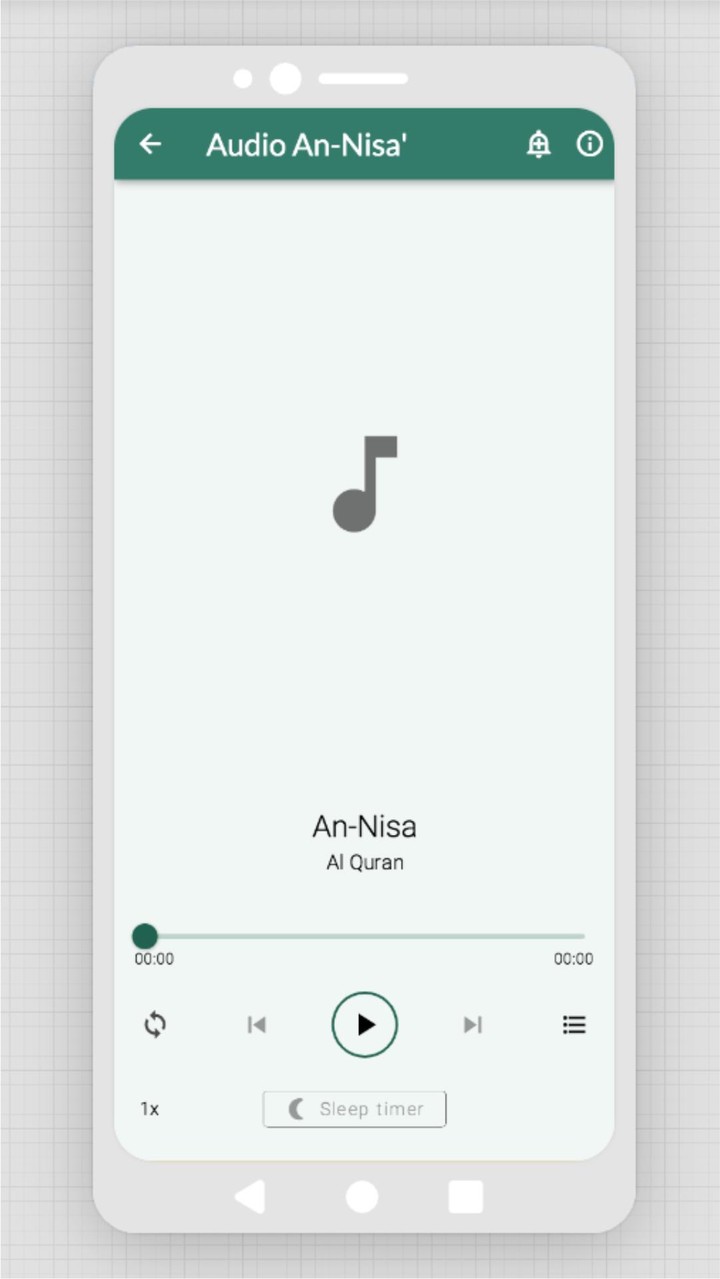Skip to the next track
720x1279 pixels.
[472, 1024]
